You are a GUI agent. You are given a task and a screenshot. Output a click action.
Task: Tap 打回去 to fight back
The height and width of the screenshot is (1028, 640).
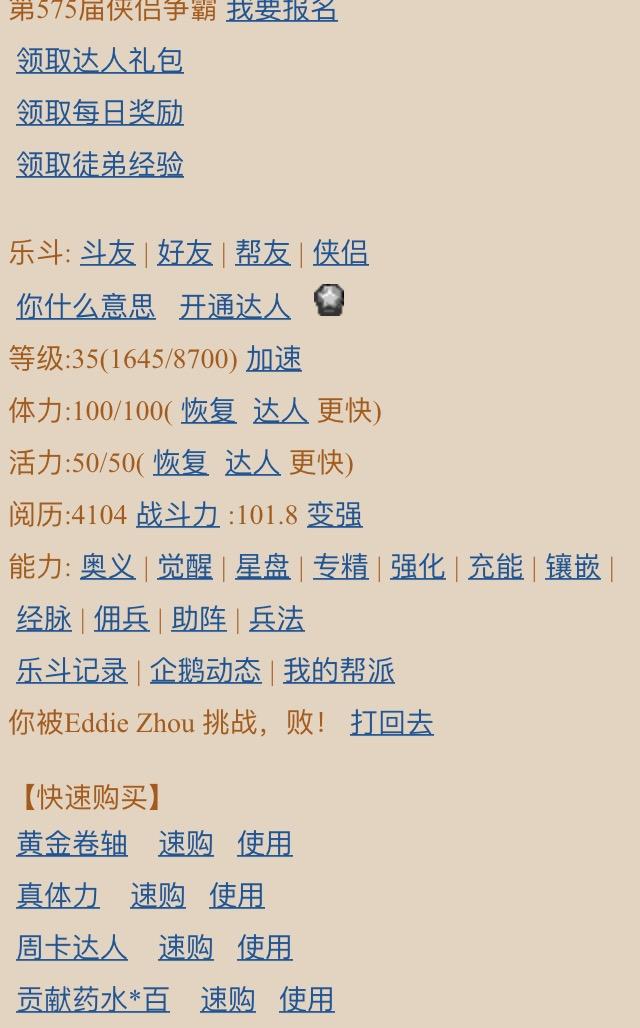[392, 723]
